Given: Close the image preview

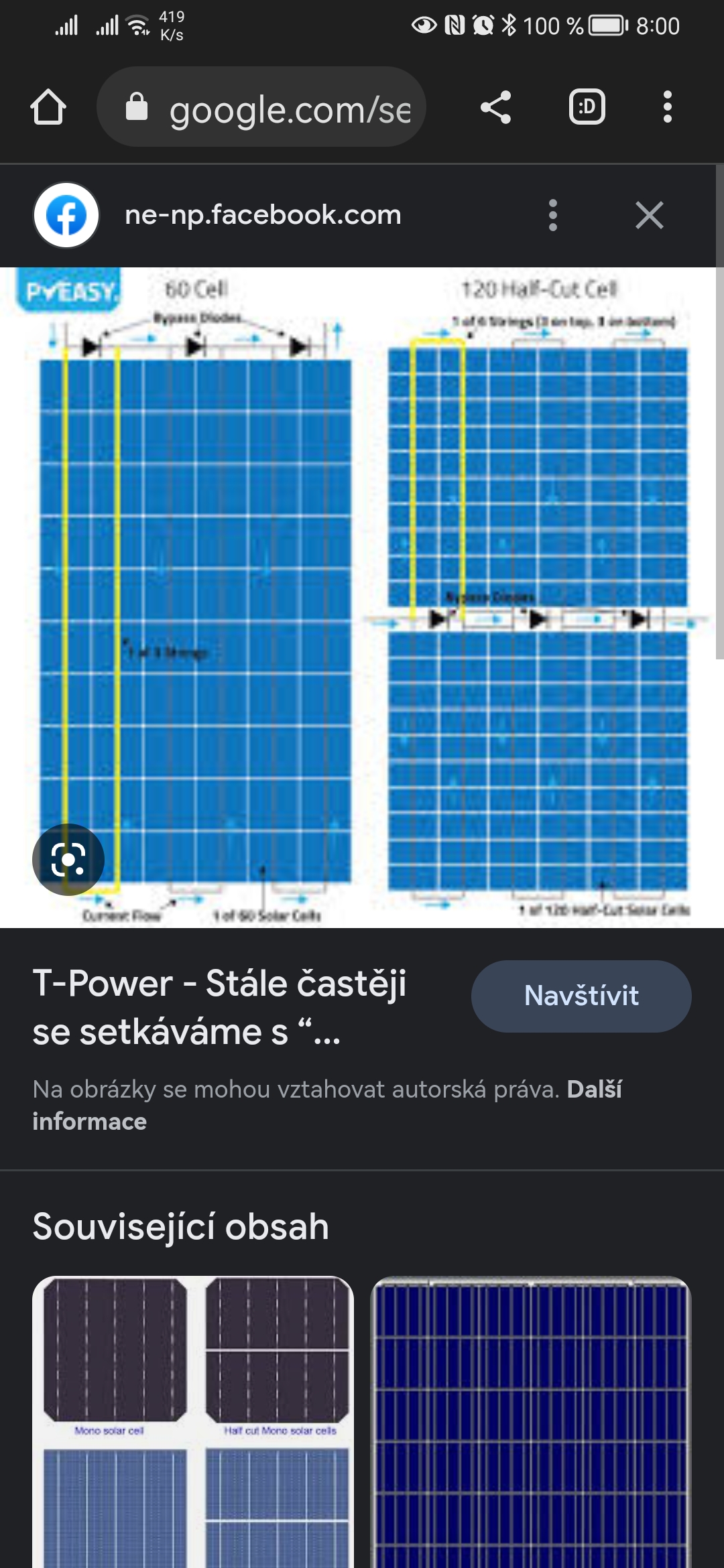Looking at the screenshot, I should 649,215.
